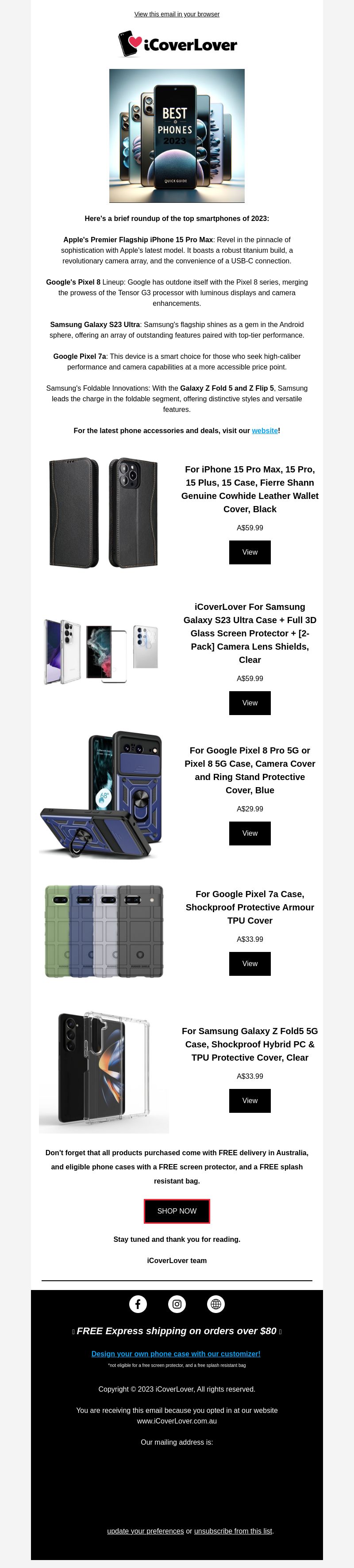Screen dimensions: 354x1568
Task: View the Galaxy S23 Ultra clear case
Action: (250, 703)
